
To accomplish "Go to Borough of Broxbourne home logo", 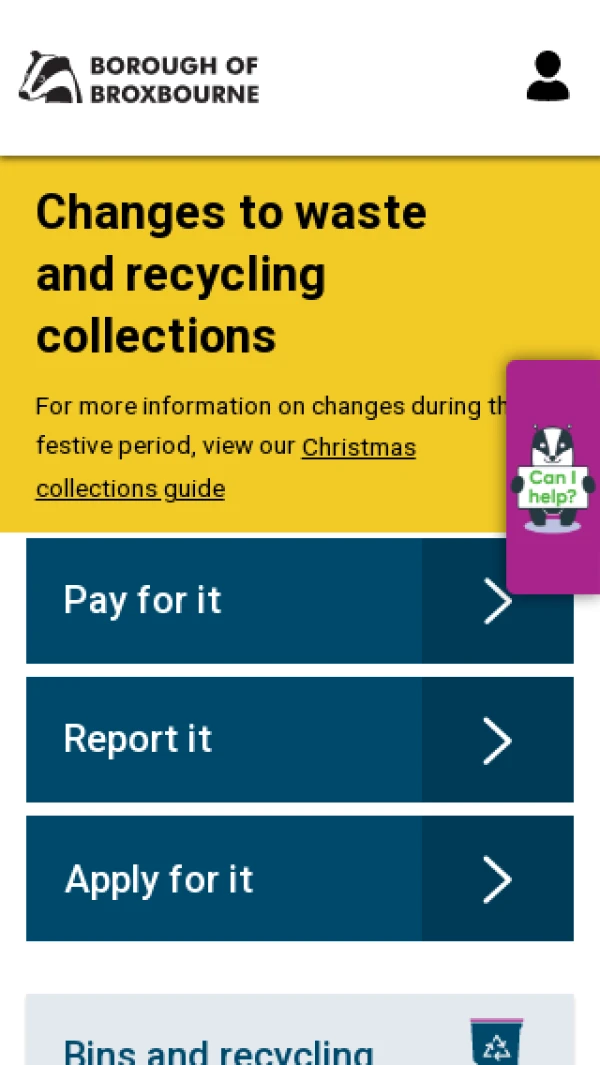I will coord(139,79).
